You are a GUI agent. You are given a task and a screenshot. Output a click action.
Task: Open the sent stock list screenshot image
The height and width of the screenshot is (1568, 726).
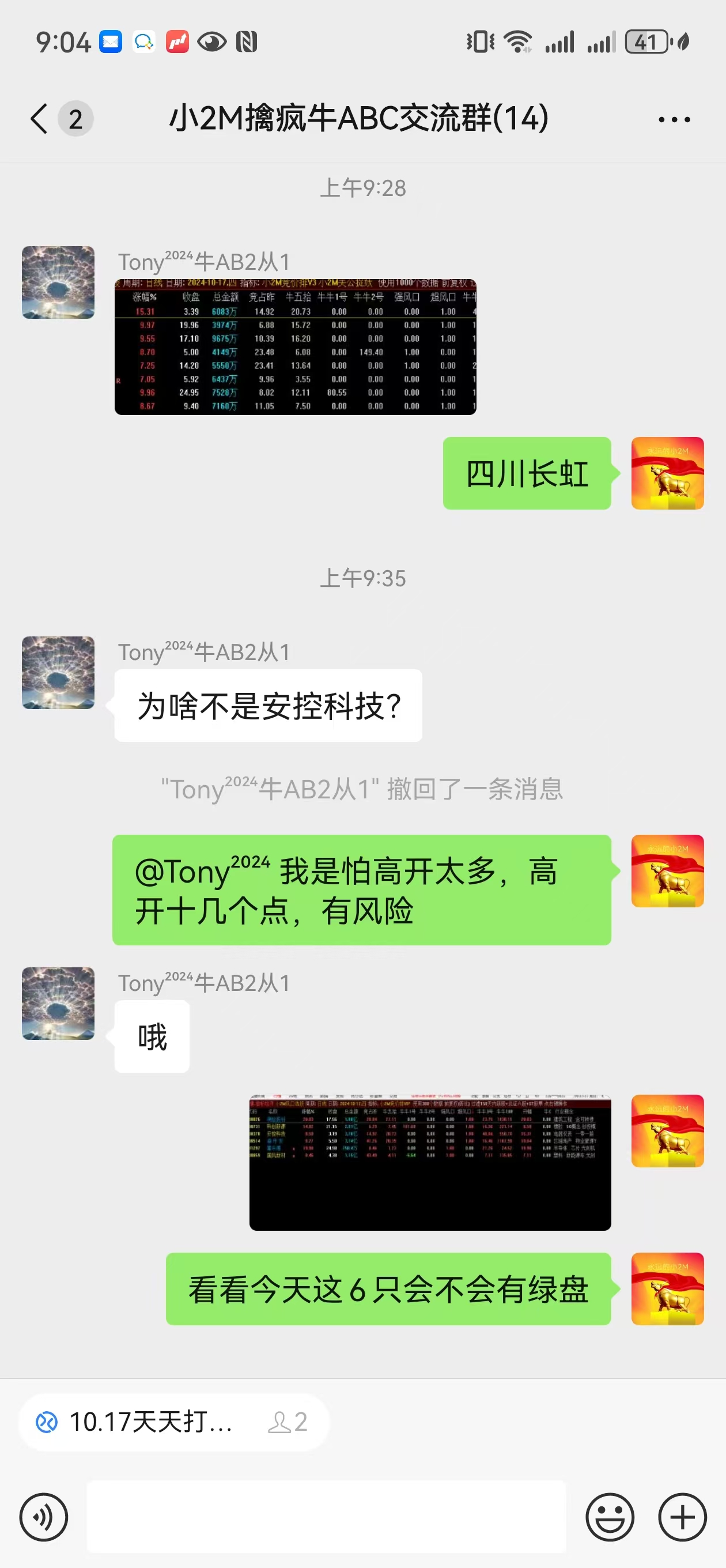tap(430, 1162)
